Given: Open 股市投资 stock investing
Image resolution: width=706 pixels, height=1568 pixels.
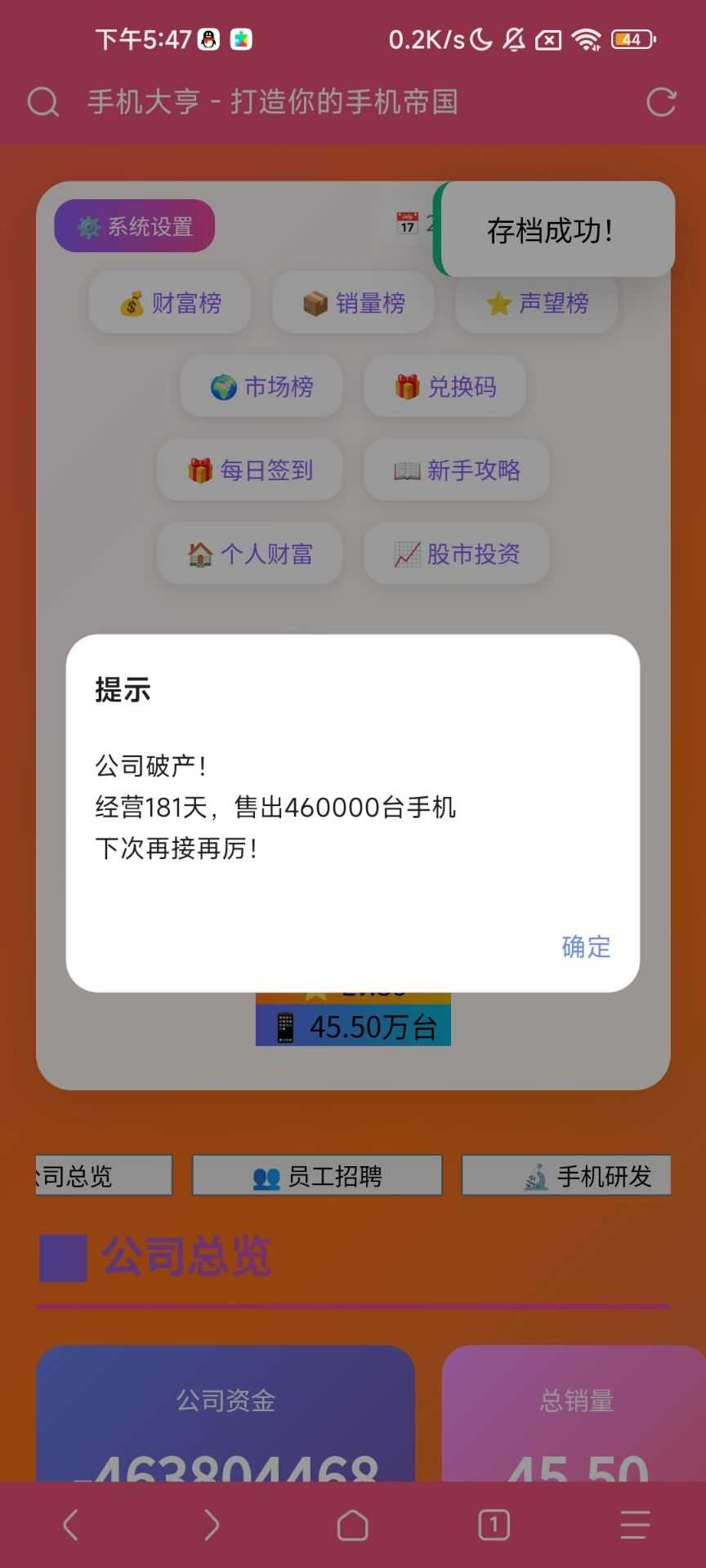Looking at the screenshot, I should tap(456, 554).
